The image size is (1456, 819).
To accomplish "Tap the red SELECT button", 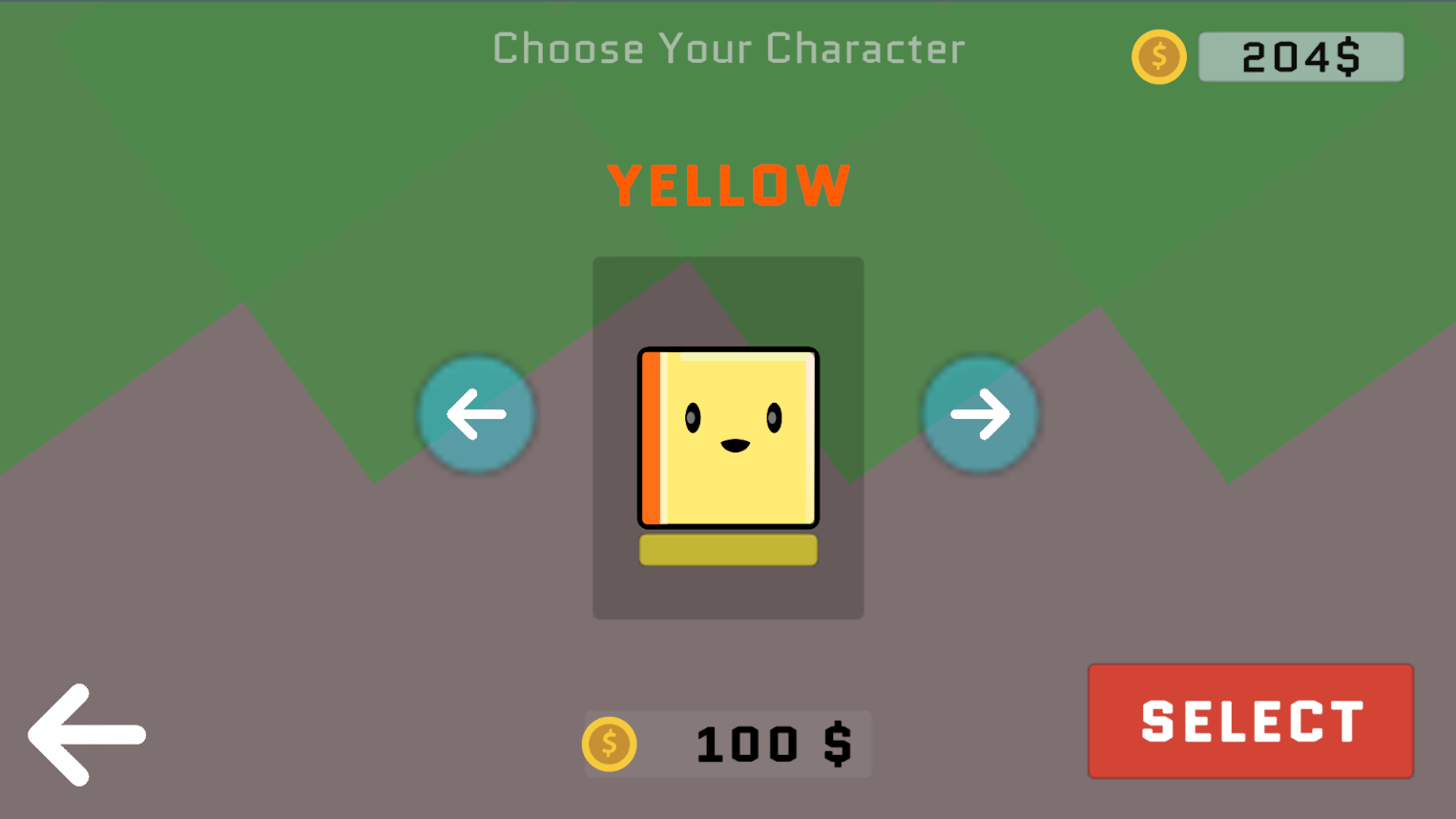I will pos(1250,722).
